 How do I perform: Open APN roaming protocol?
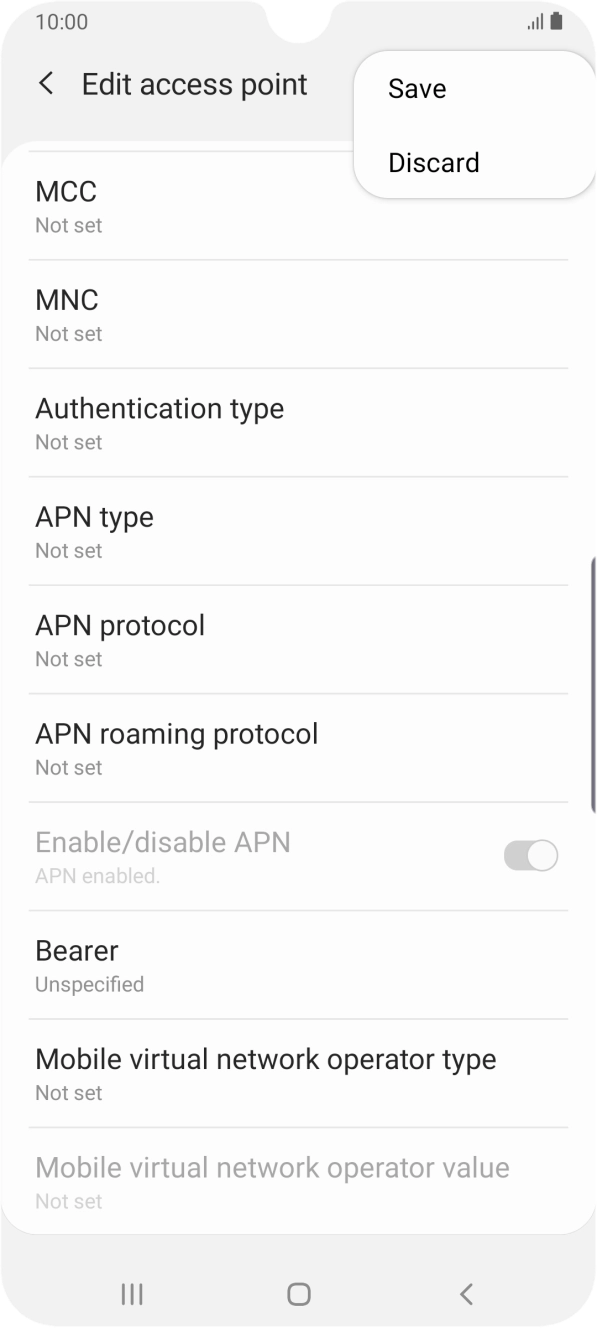coord(298,748)
